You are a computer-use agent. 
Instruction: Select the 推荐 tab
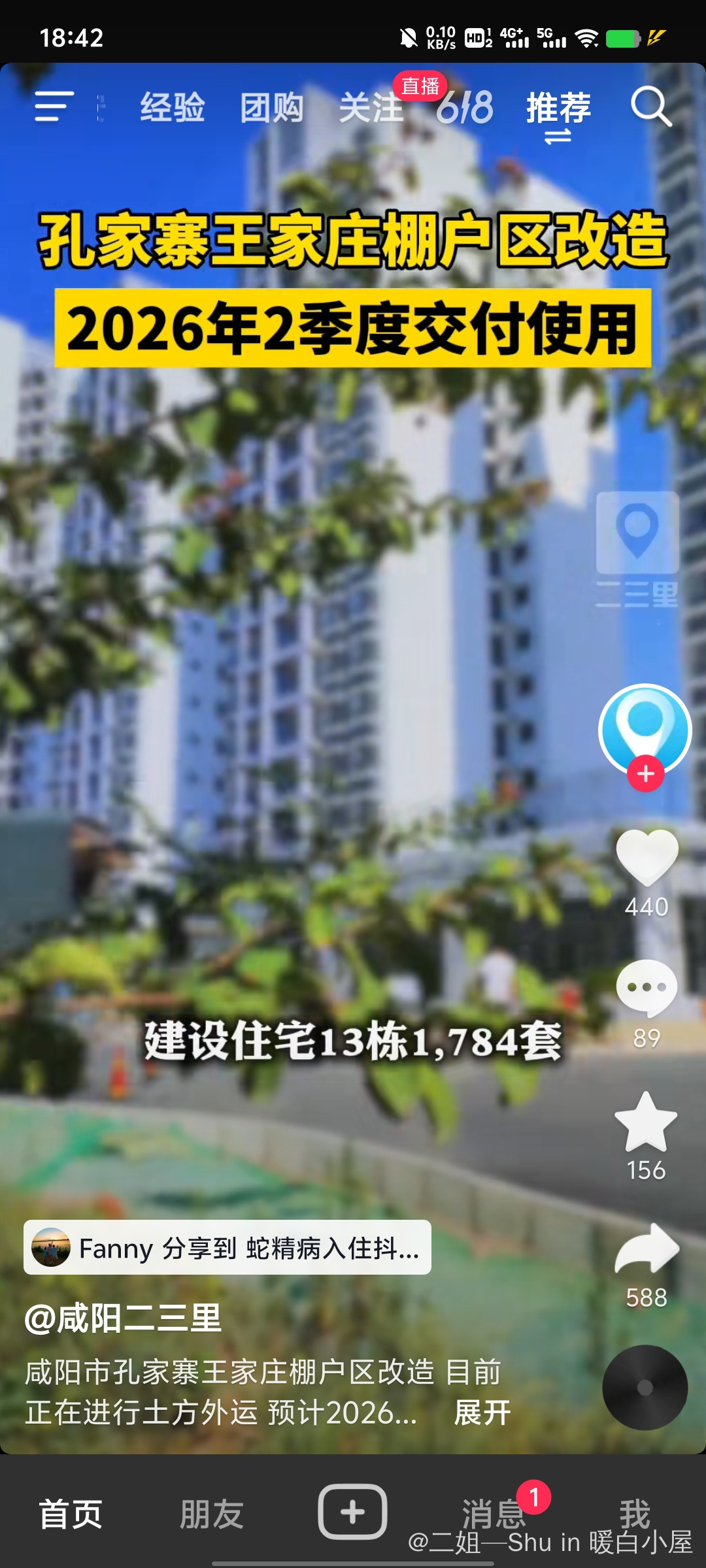[x=558, y=108]
